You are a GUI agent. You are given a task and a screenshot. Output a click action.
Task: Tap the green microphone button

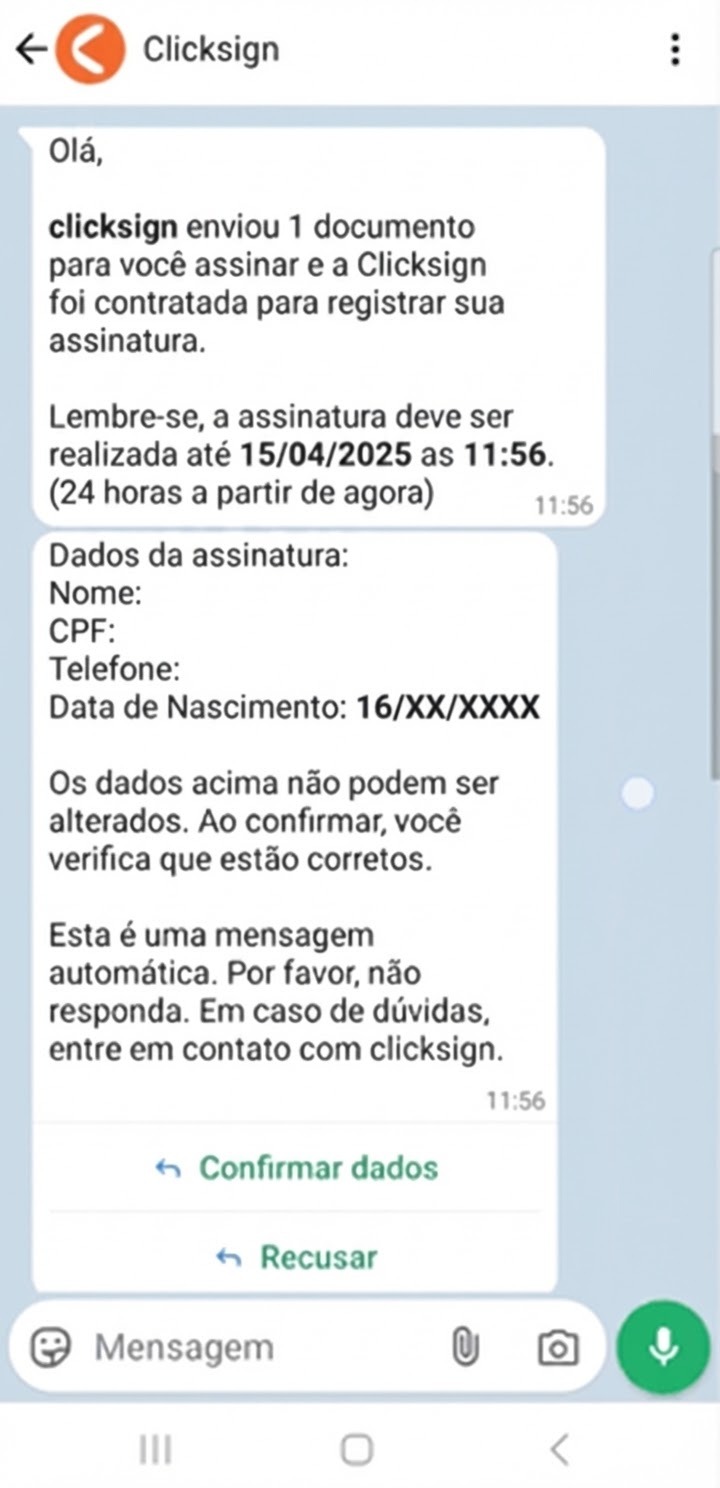(663, 1346)
